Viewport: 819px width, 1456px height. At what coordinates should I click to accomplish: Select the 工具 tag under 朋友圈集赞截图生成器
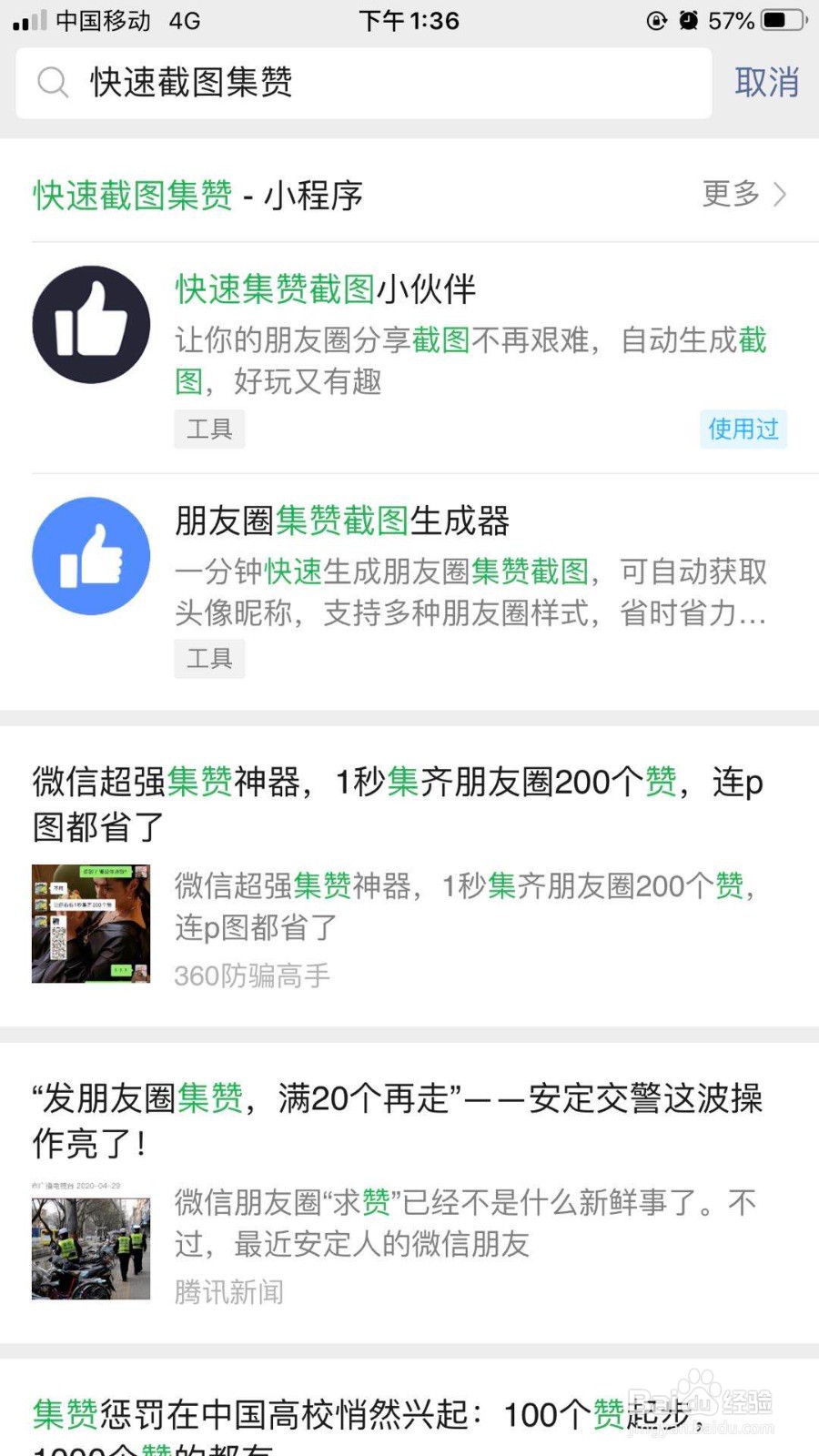pyautogui.click(x=208, y=658)
